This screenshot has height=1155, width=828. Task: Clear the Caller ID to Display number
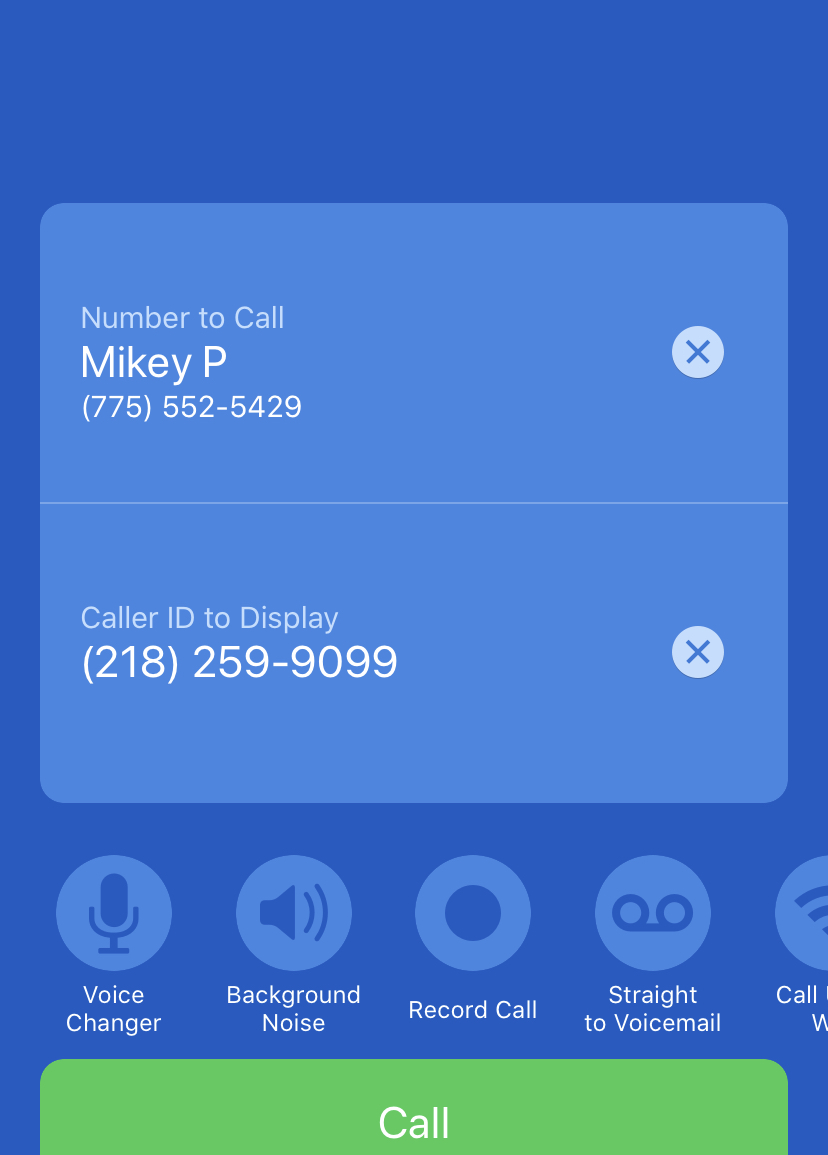click(x=697, y=652)
